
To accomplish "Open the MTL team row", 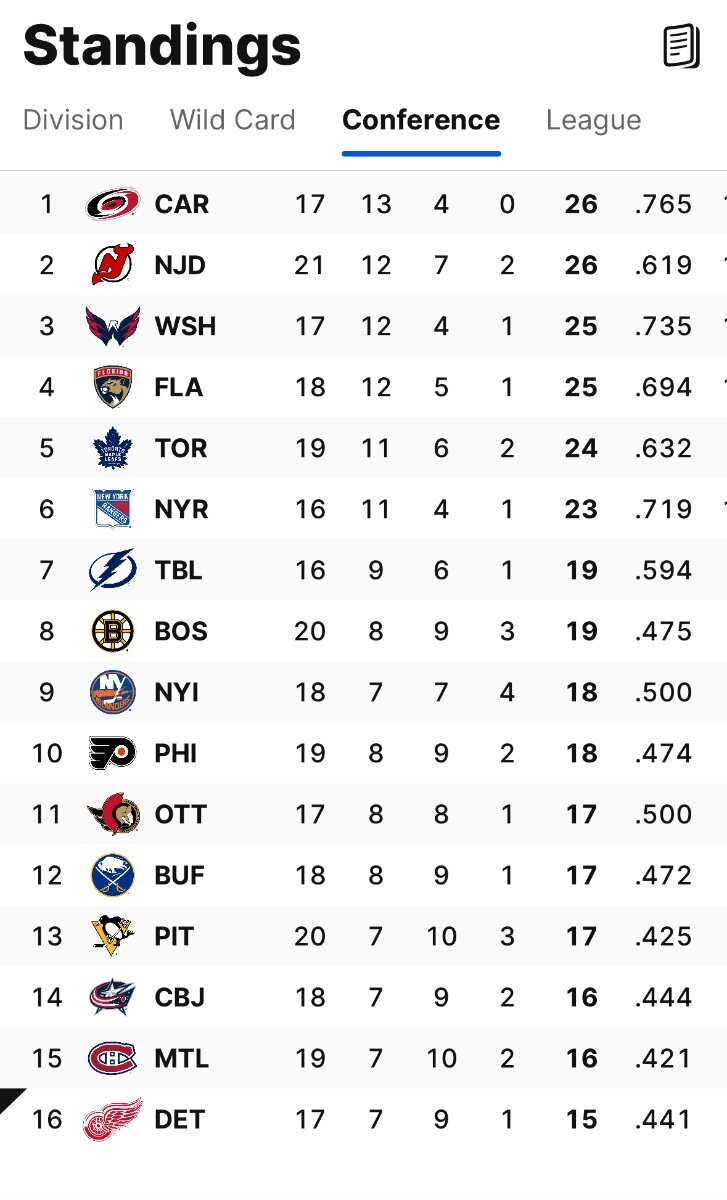I will [x=363, y=1058].
